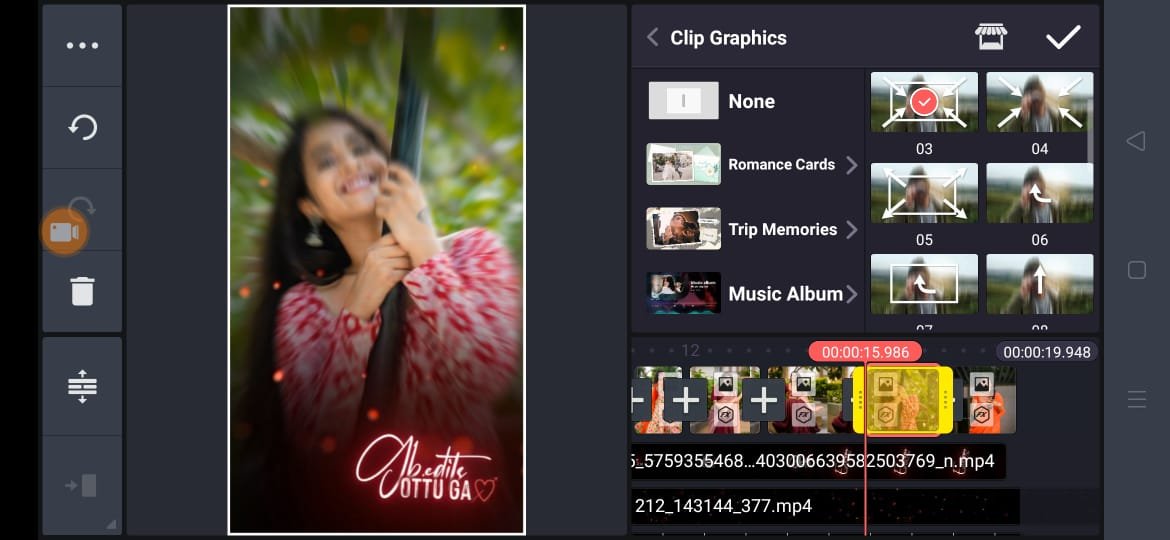Tap the system back navigation button
The image size is (1170, 540).
(x=1136, y=141)
